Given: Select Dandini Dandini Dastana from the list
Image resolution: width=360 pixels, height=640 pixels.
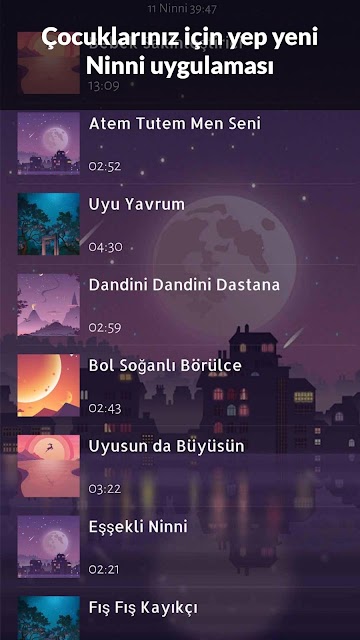Looking at the screenshot, I should pos(180,304).
